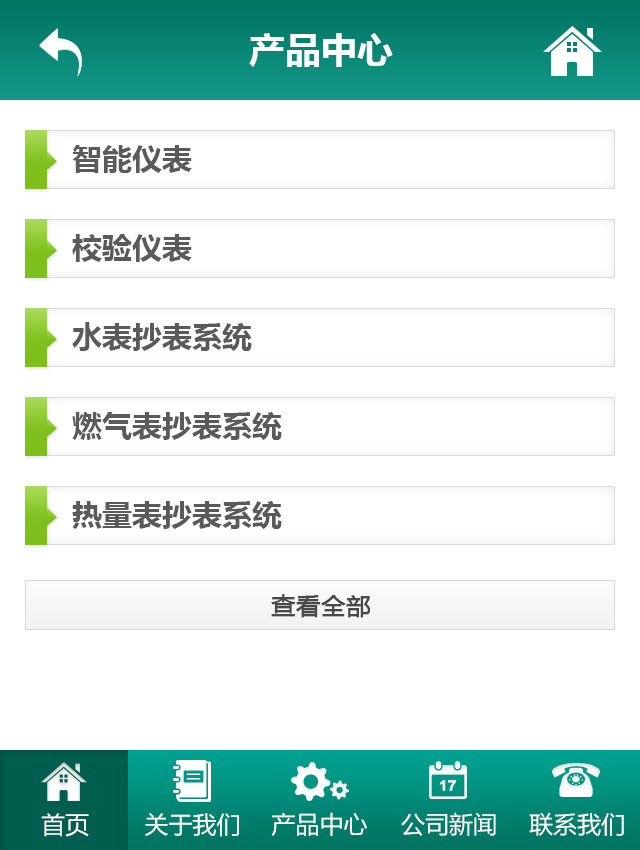
Task: Tap the 查看全部 button
Action: (320, 605)
